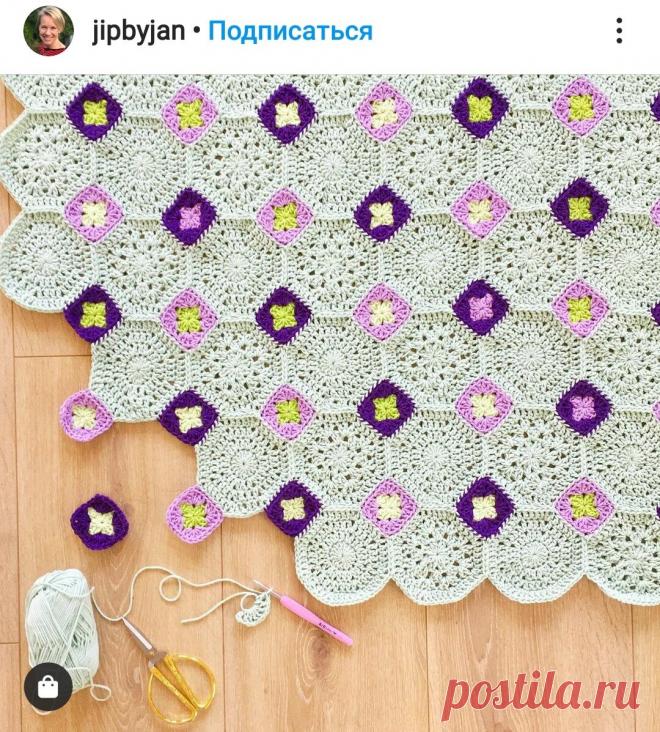Image resolution: width=660 pixels, height=732 pixels.
Task: Open the jipbyjan username profile link
Action: pyautogui.click(x=137, y=32)
